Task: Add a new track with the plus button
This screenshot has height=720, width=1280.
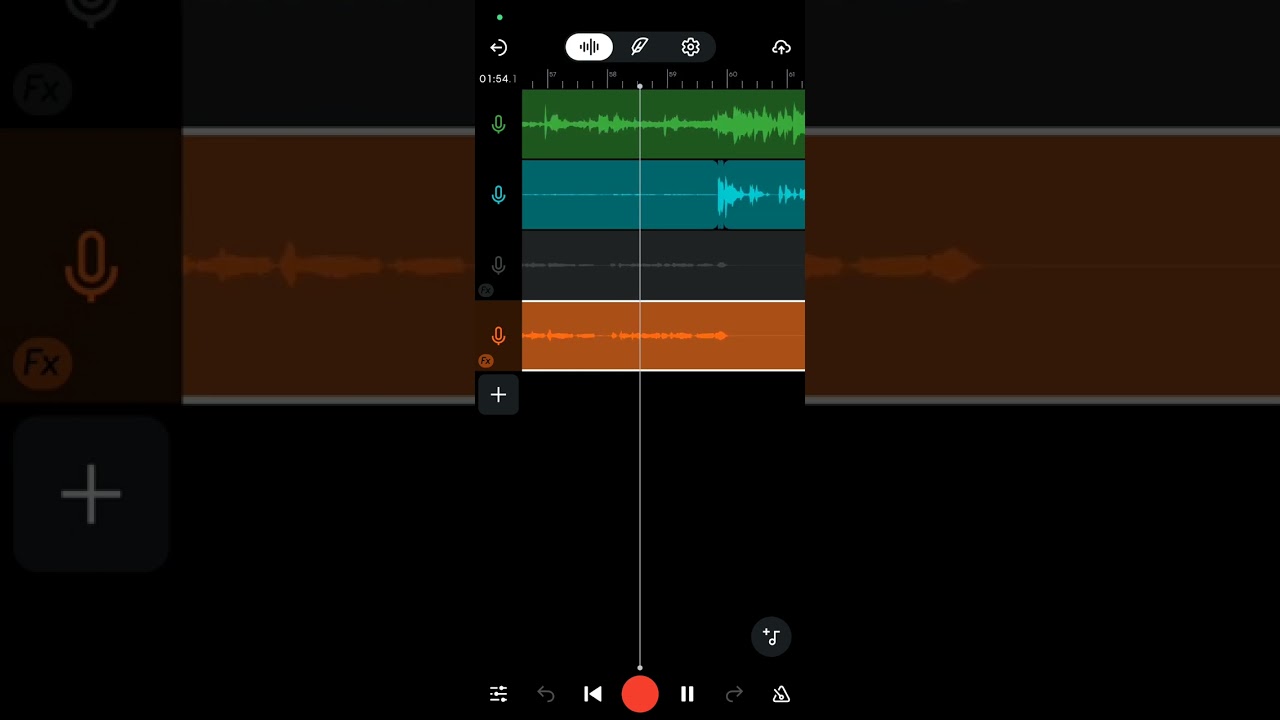Action: pos(498,395)
